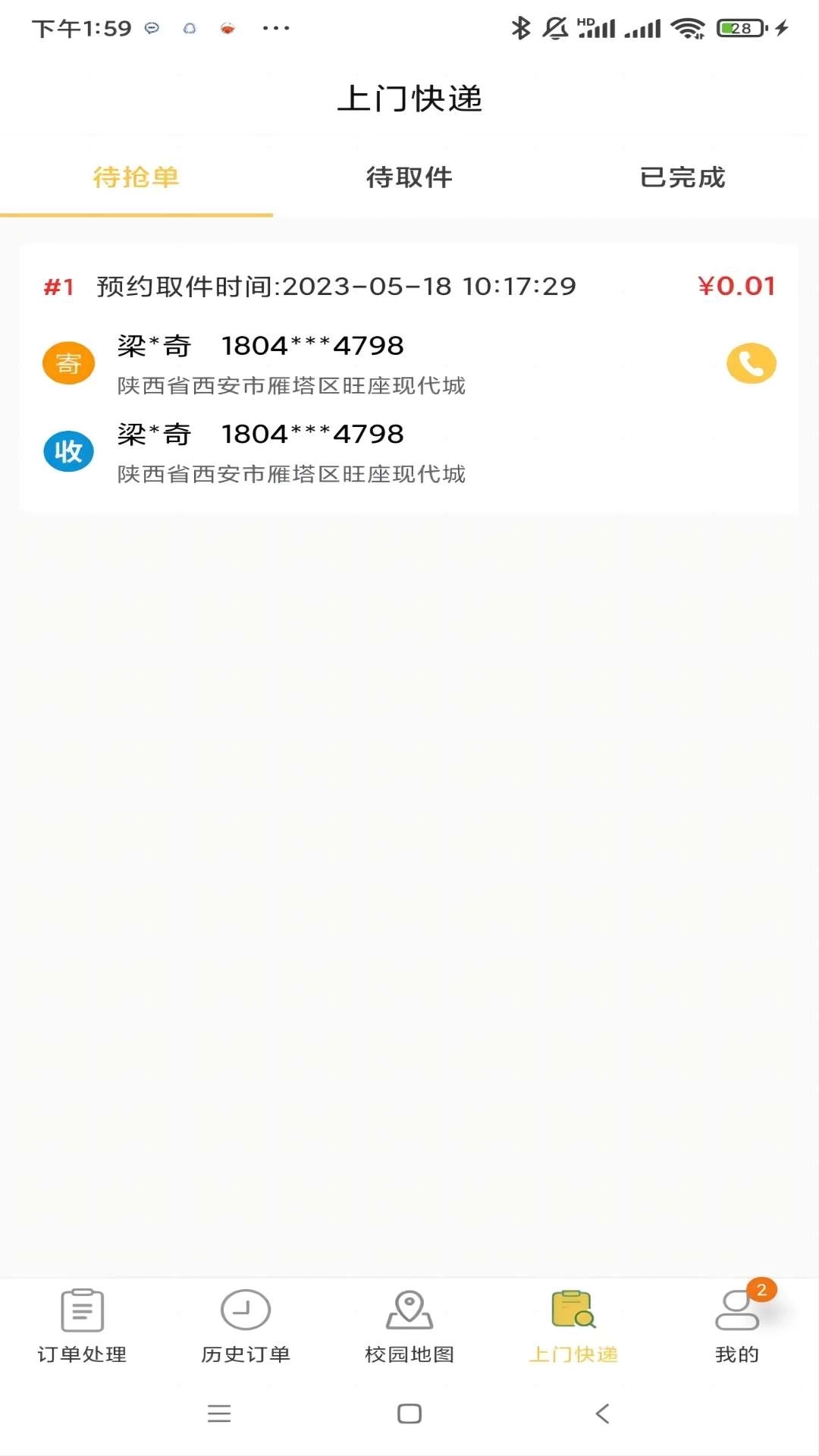Switch to the 待取件 tab
Viewport: 819px width, 1456px height.
[x=409, y=179]
